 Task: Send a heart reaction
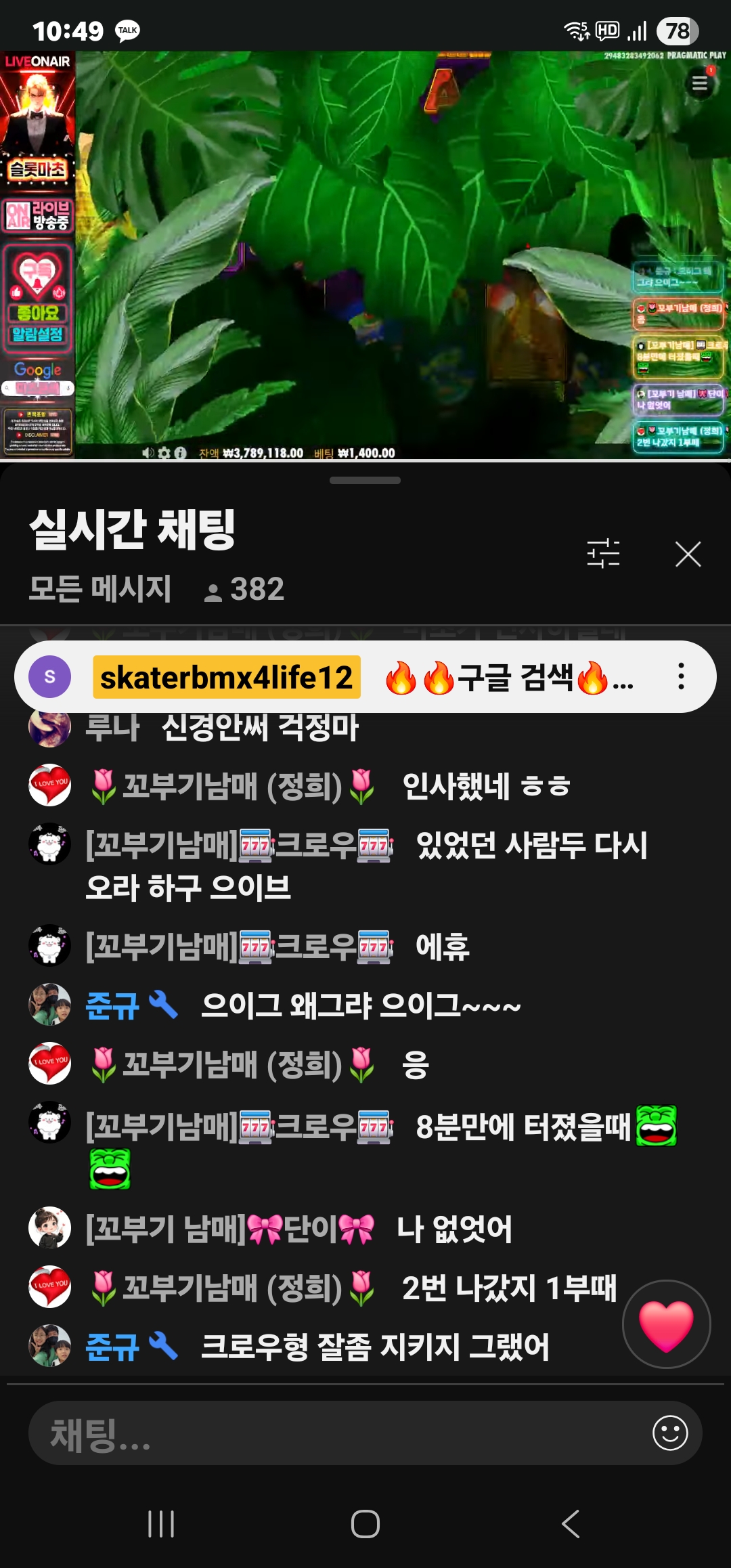click(666, 1324)
